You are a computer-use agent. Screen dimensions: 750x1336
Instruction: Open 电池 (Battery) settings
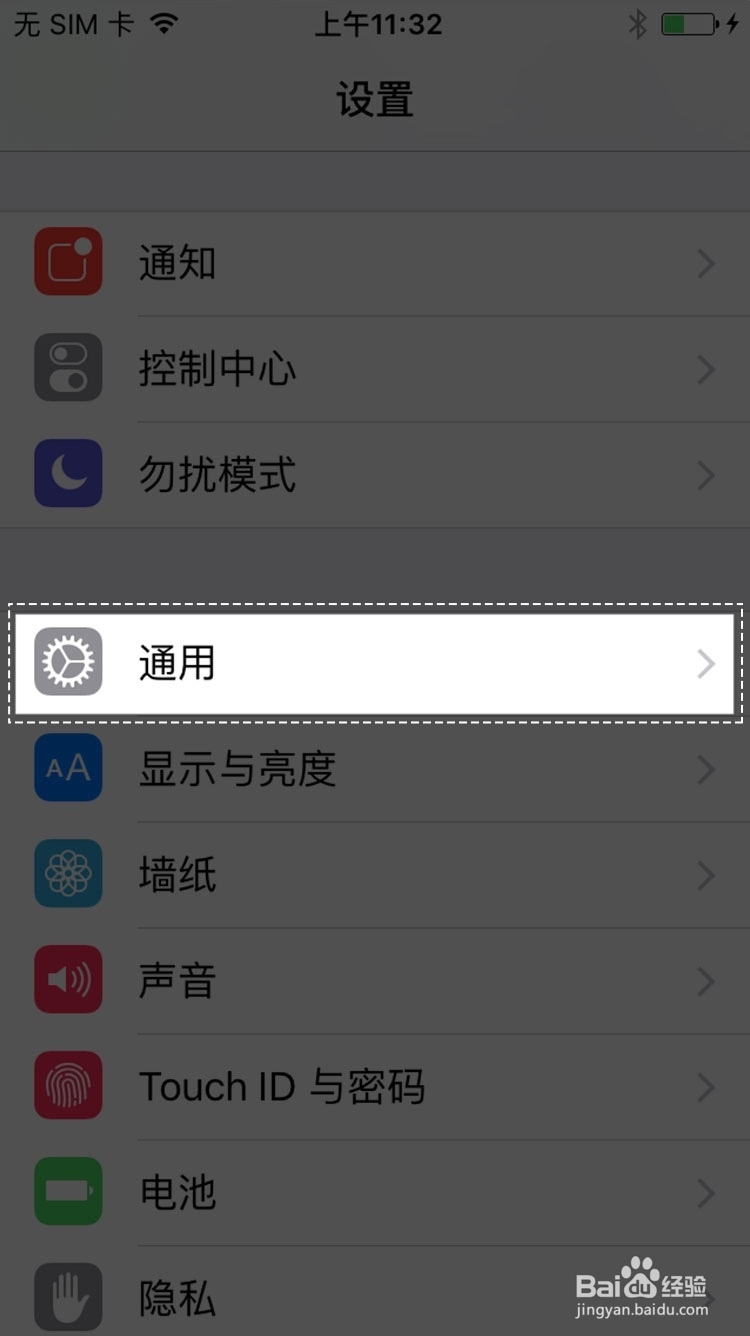point(375,1192)
